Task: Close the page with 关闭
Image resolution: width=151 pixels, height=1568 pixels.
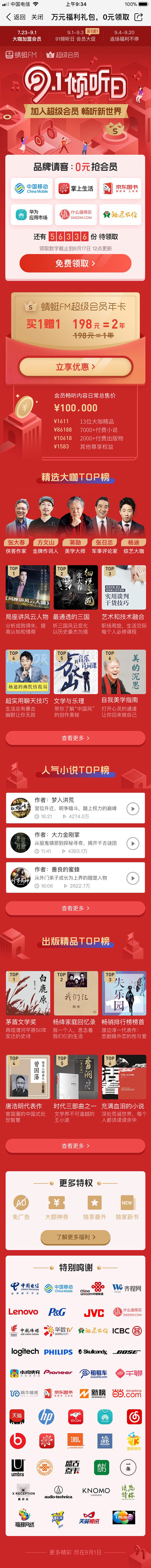Action: point(37,17)
